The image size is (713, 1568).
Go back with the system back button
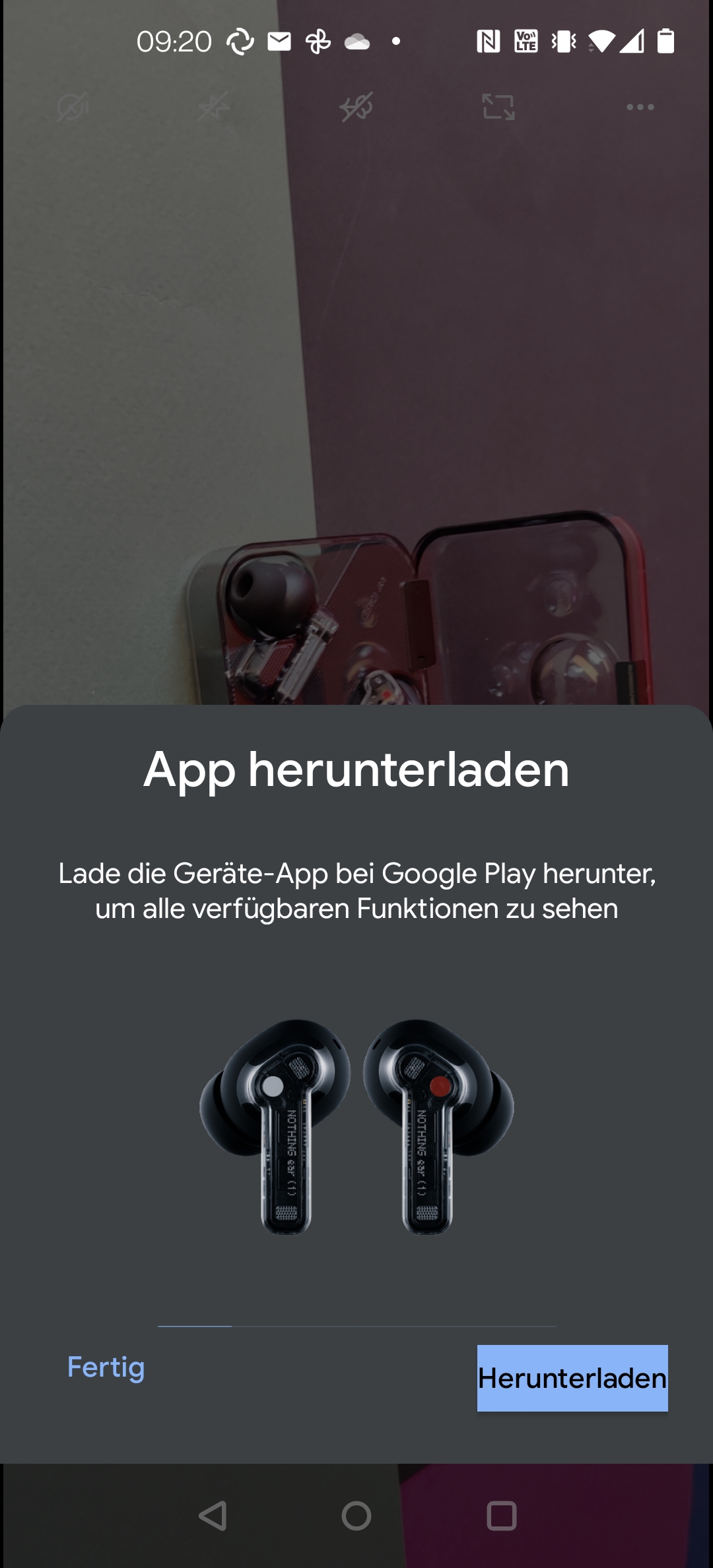coord(213,1516)
